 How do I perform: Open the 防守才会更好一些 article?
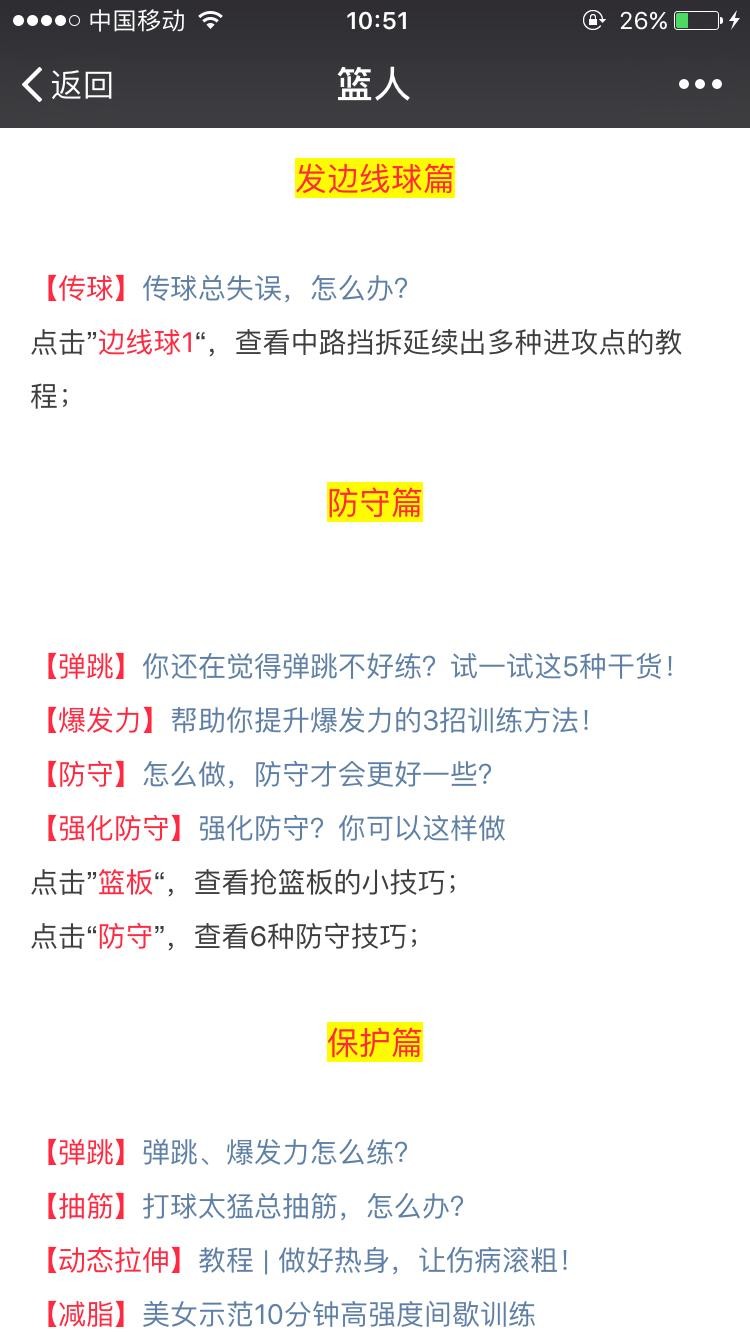tap(318, 775)
